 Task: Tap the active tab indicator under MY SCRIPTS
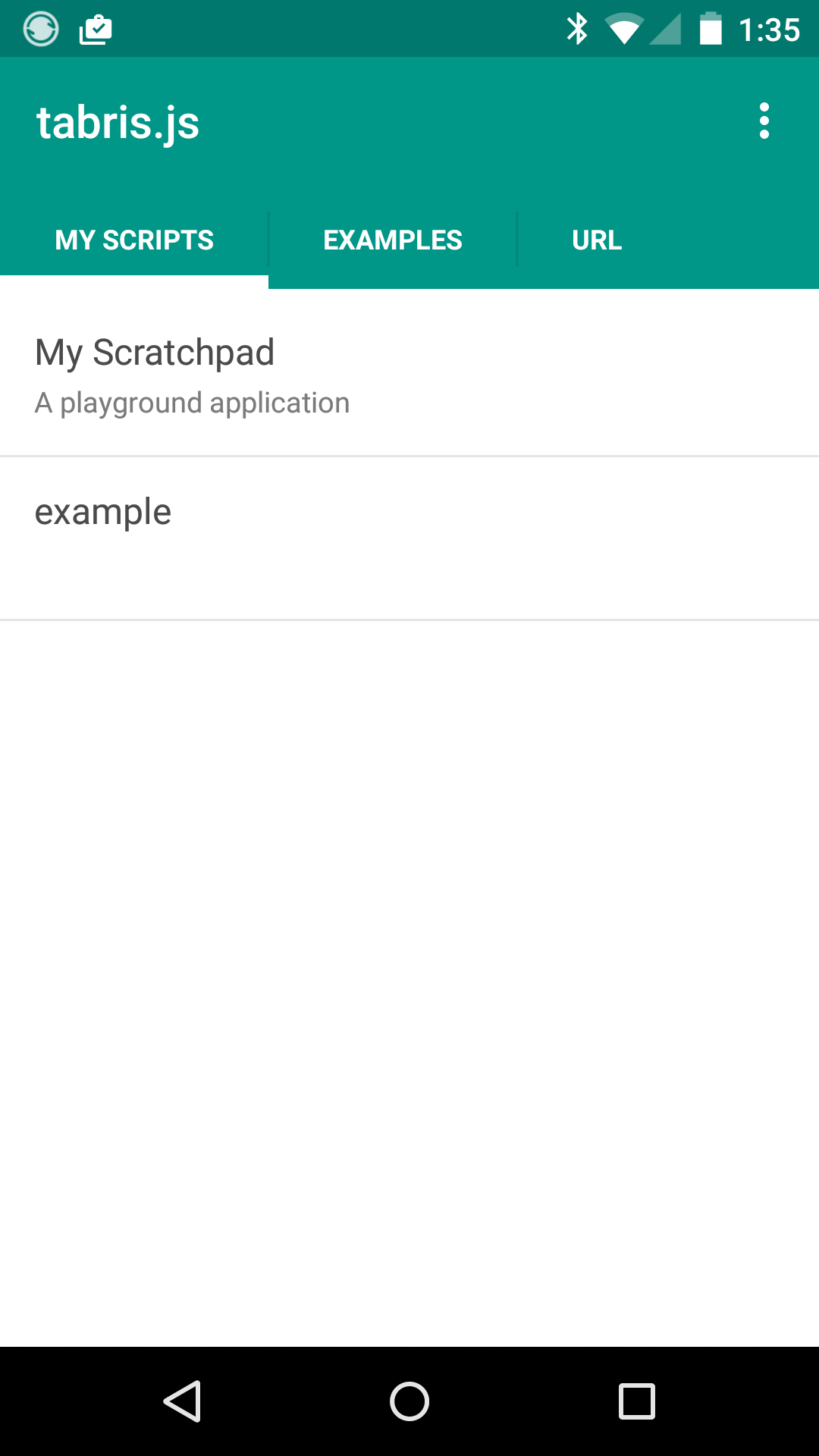click(133, 282)
